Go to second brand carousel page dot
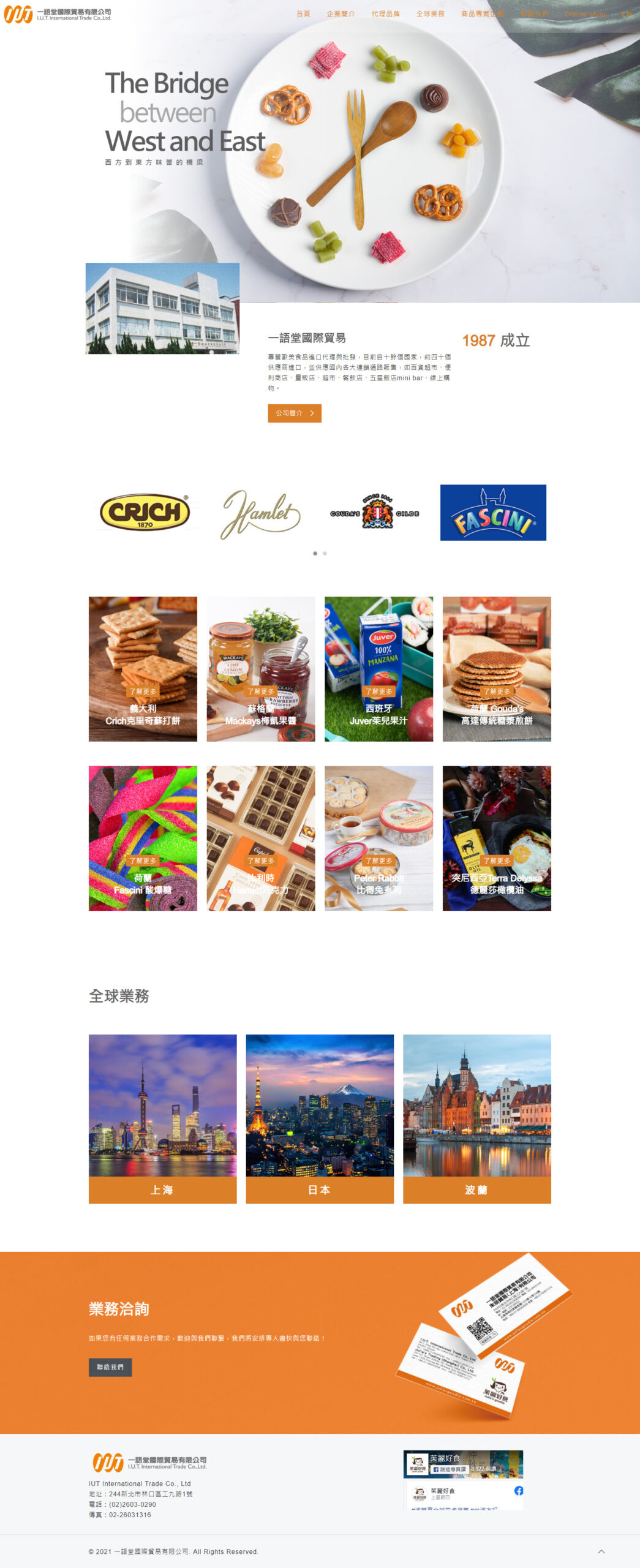This screenshot has width=640, height=1568. [325, 553]
